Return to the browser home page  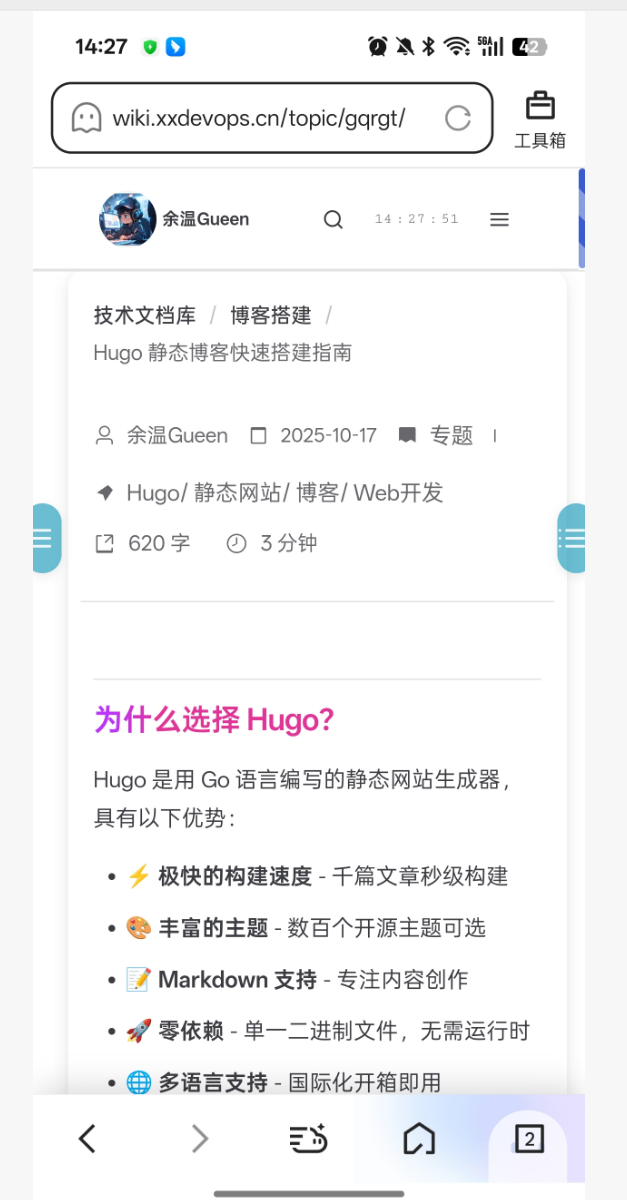pos(419,1138)
